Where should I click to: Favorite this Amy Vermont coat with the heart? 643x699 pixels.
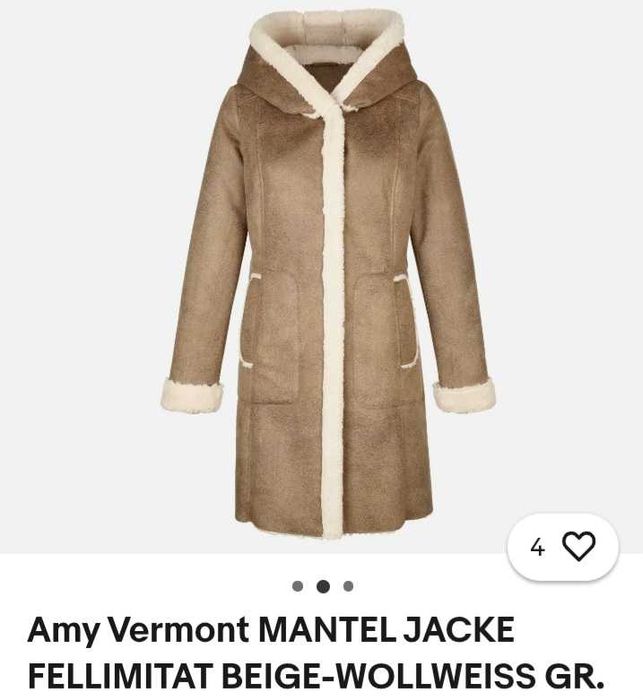(578, 546)
